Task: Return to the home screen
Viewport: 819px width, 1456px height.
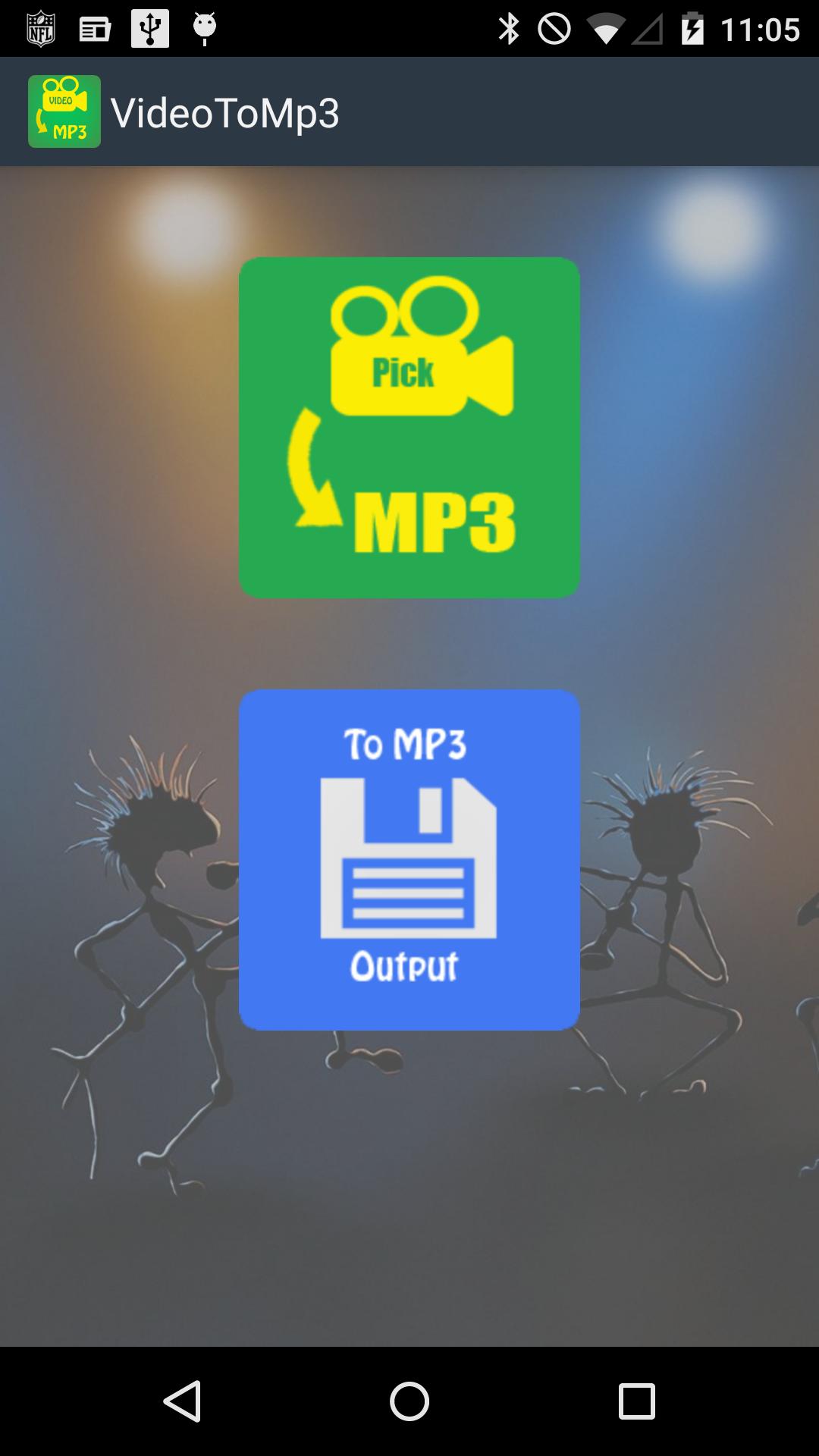Action: click(409, 1401)
